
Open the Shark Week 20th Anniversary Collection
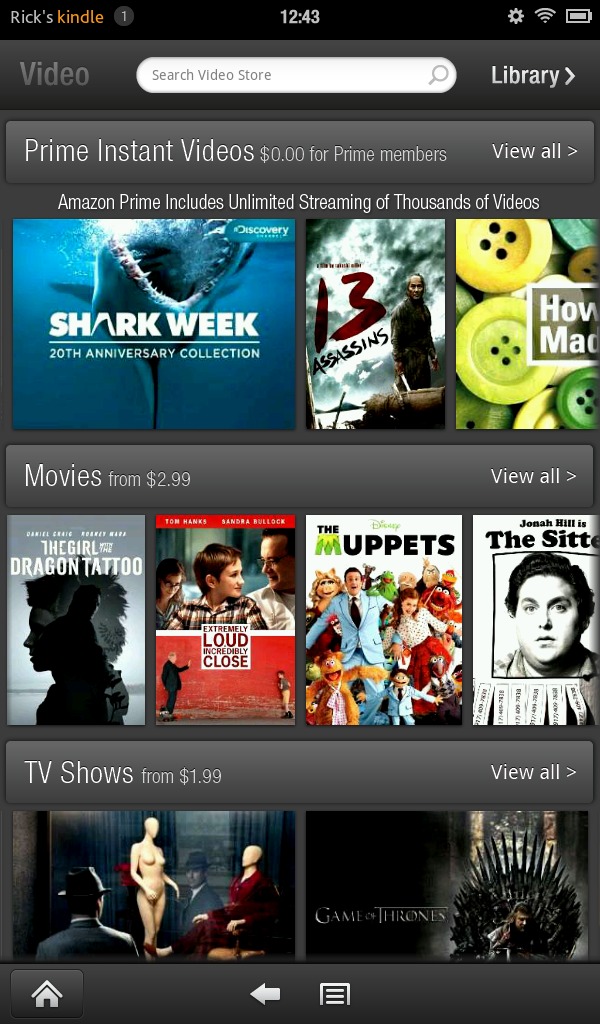(154, 324)
